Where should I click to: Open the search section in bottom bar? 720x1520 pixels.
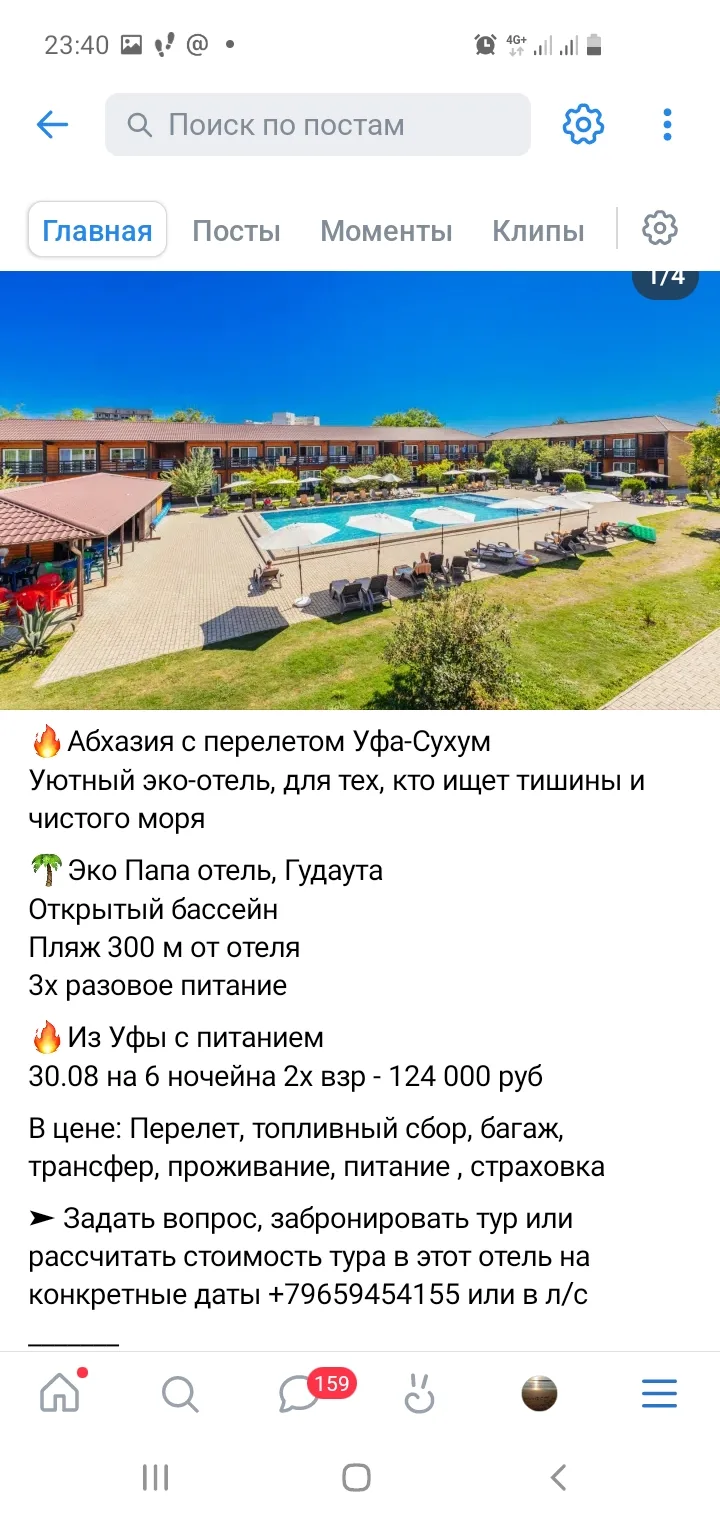(179, 1393)
